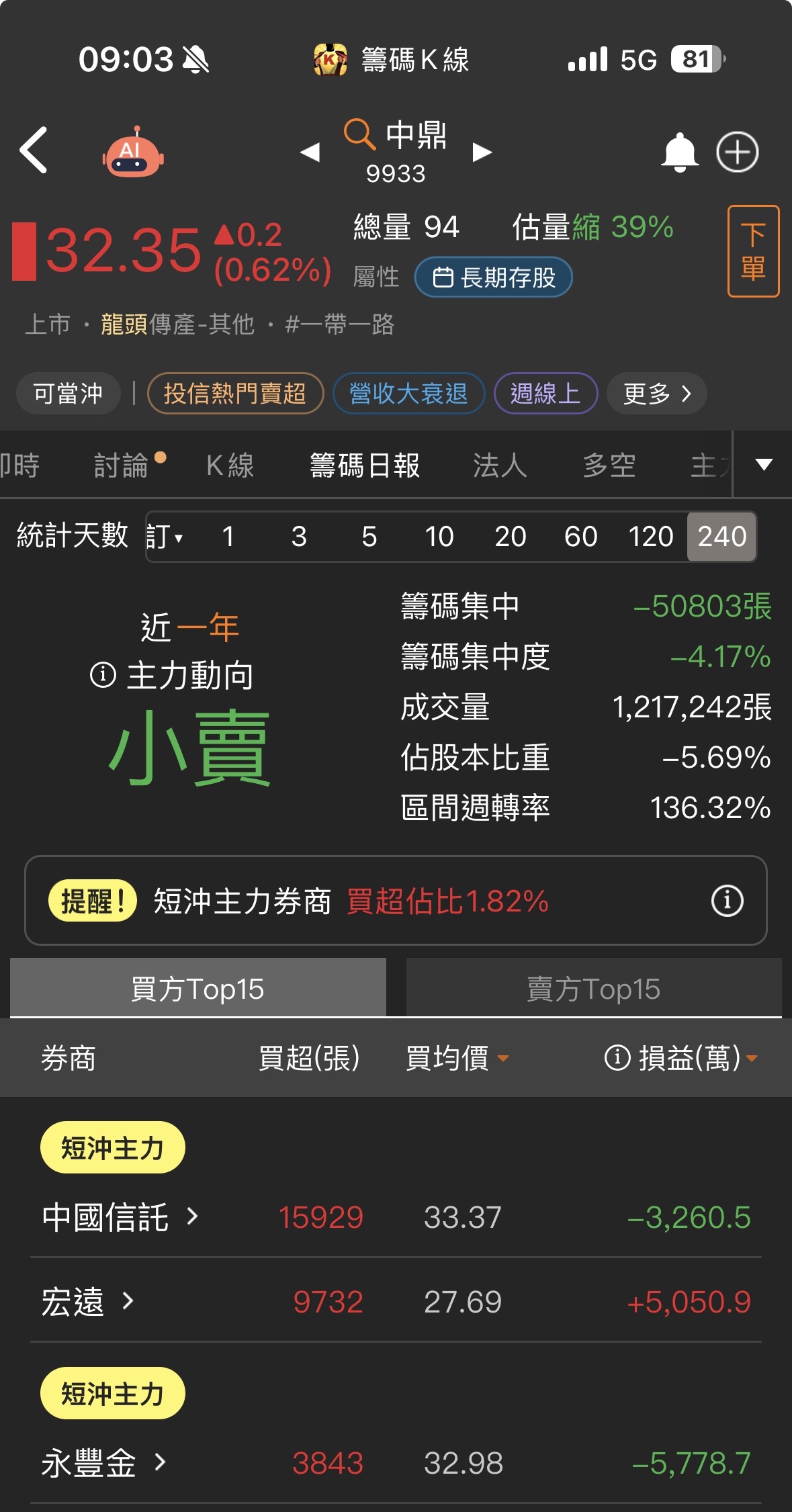Switch to 賣方Top15 list

click(x=594, y=988)
